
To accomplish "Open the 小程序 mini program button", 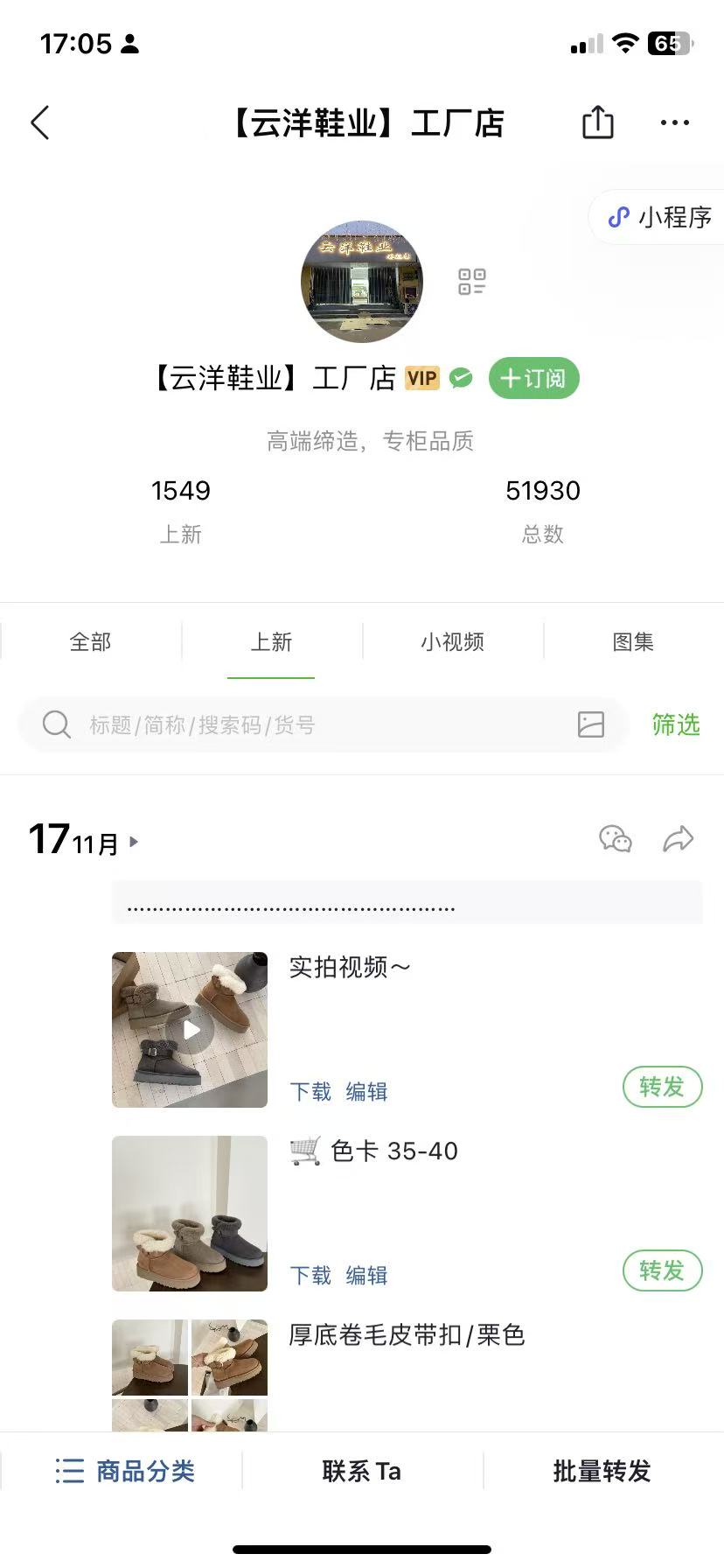I will 661,217.
